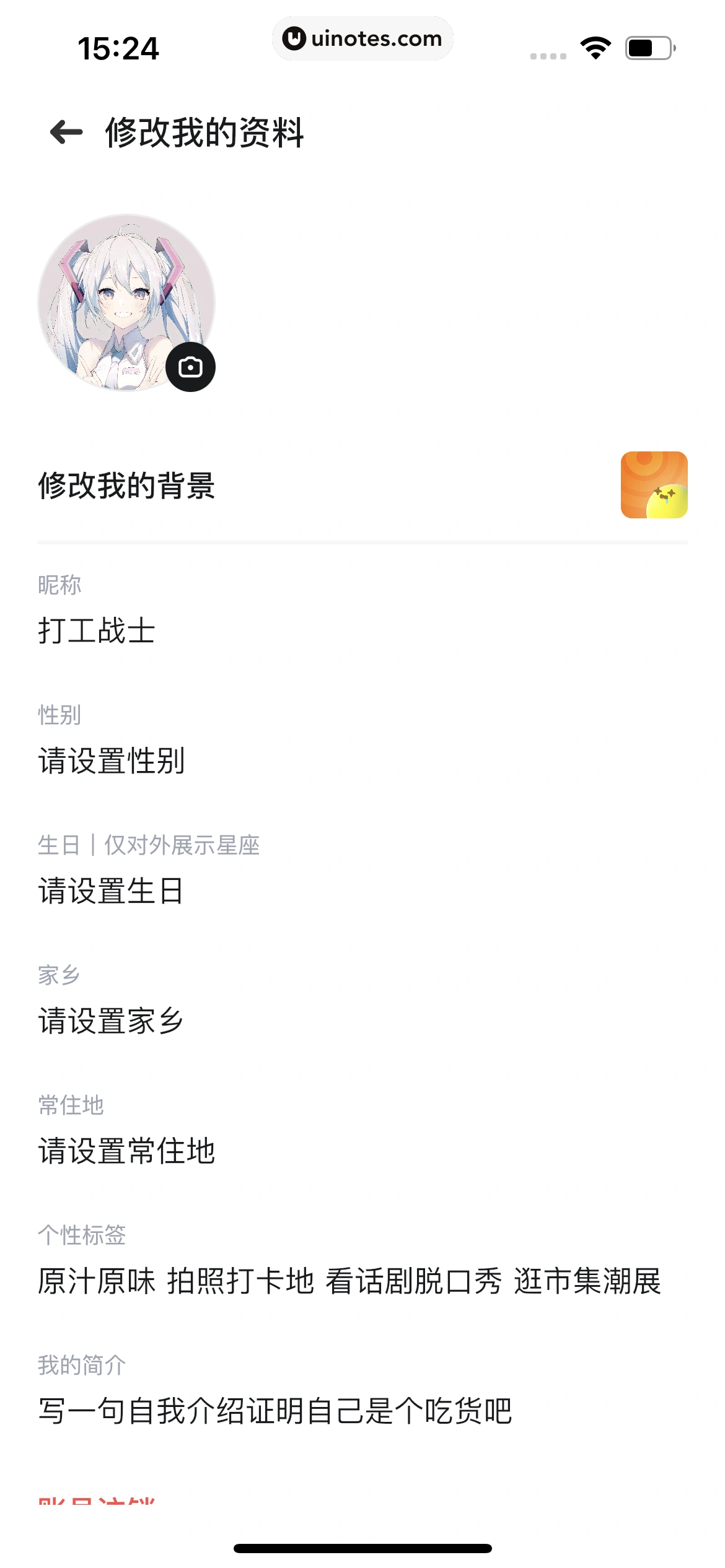Open the 家乡 hometown selector

(112, 1021)
